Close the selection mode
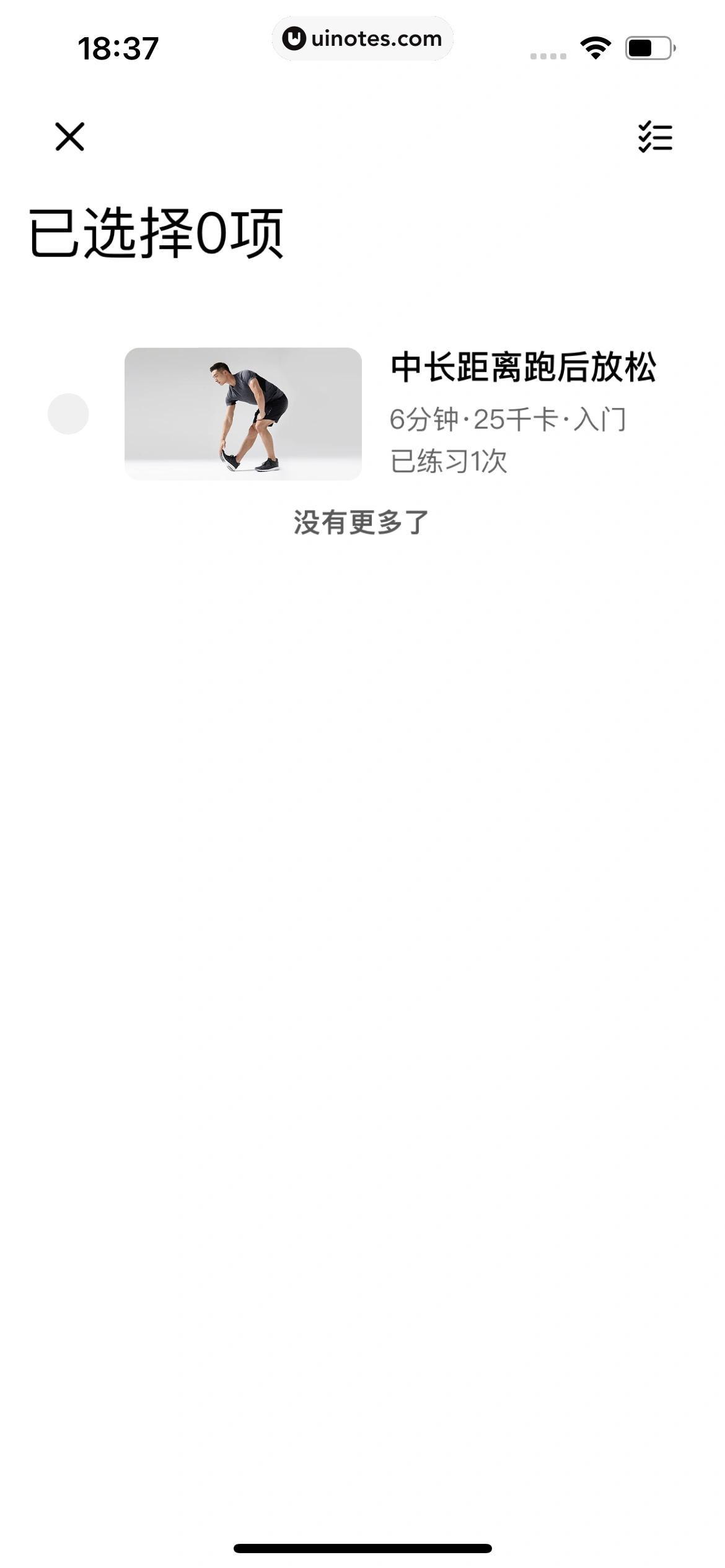The image size is (725, 1568). click(x=69, y=137)
